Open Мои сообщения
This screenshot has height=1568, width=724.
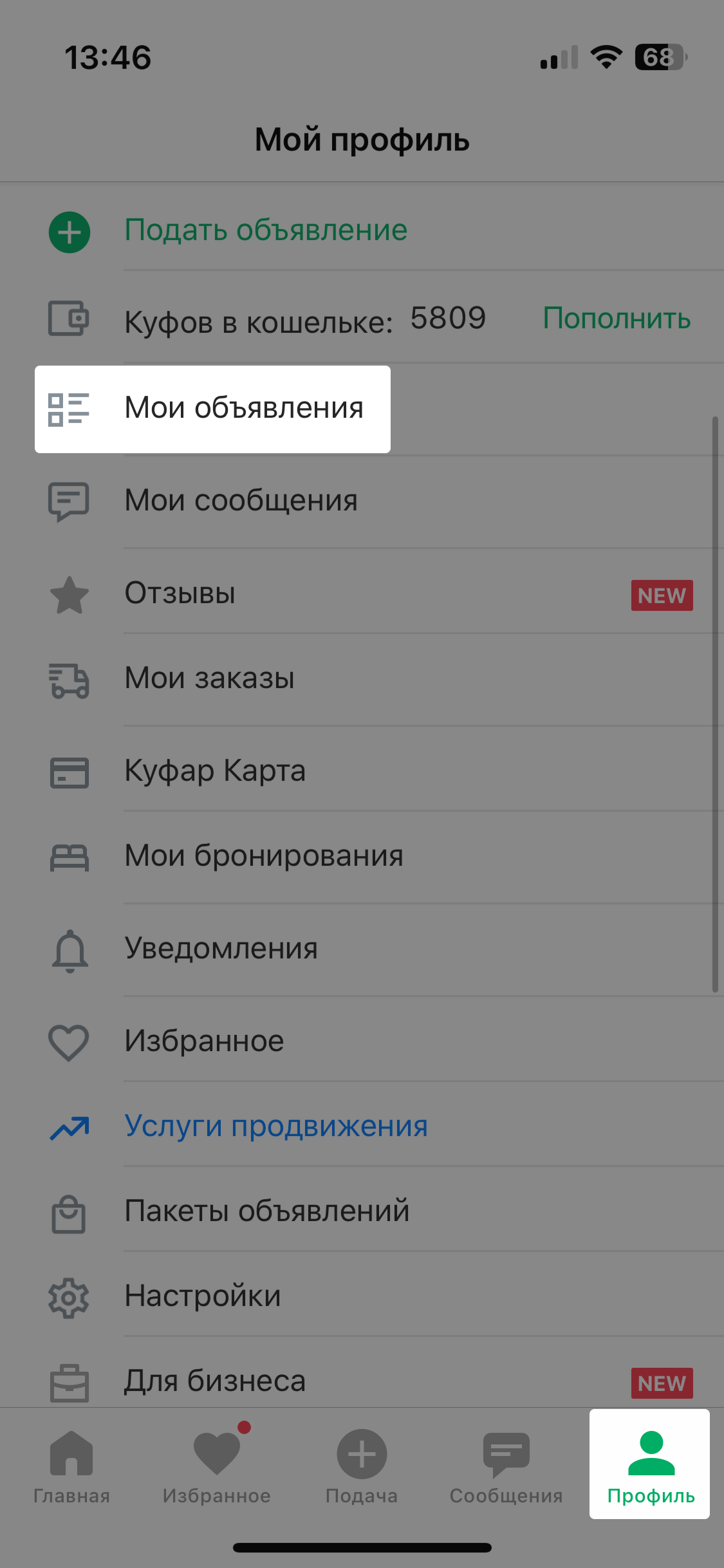(x=241, y=501)
